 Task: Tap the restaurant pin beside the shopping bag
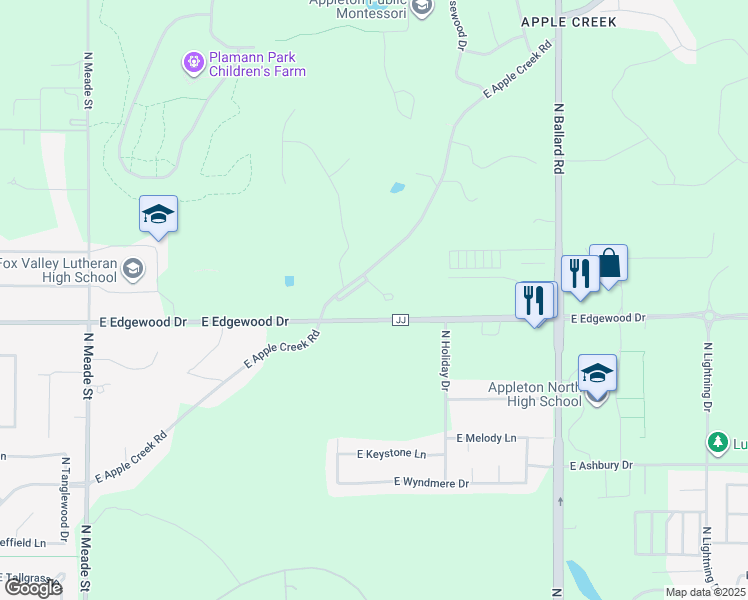(x=580, y=273)
